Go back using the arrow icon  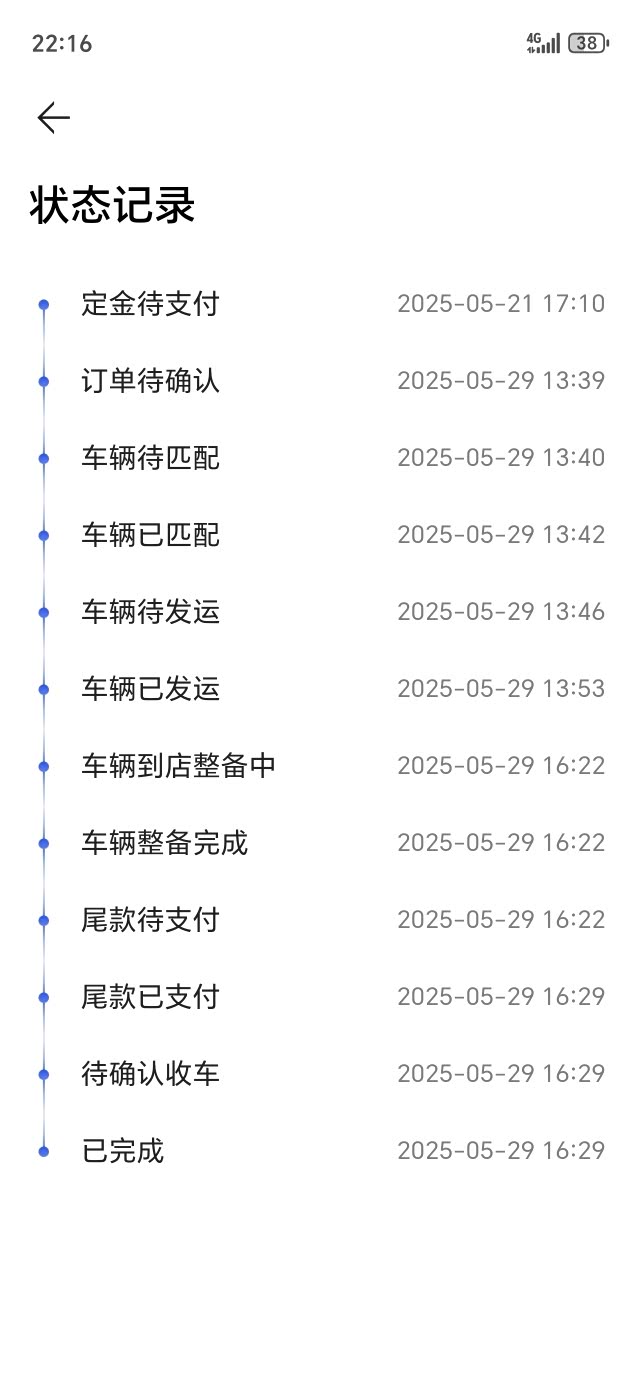point(54,118)
